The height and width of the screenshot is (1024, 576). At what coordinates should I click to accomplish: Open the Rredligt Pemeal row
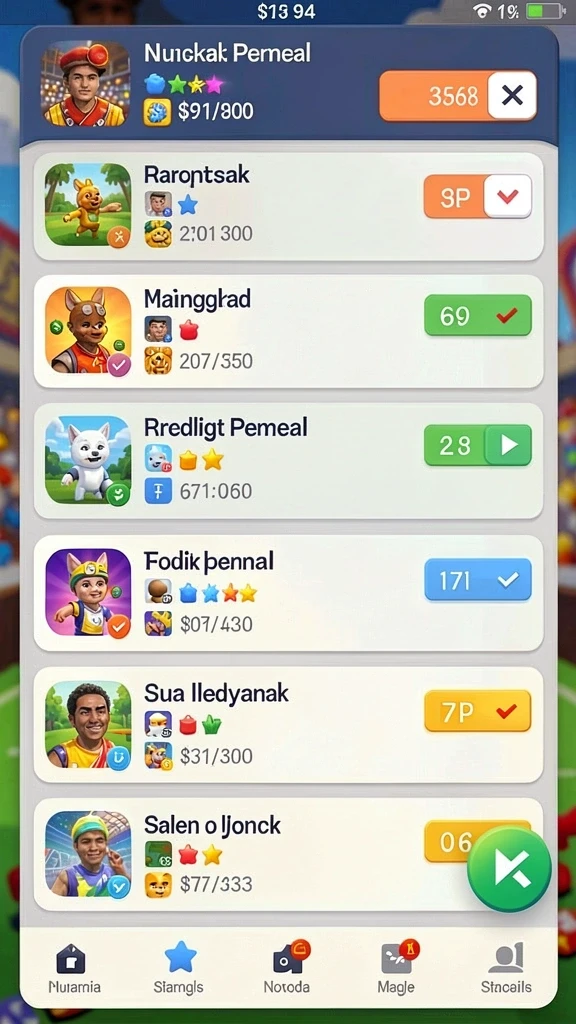tap(288, 461)
